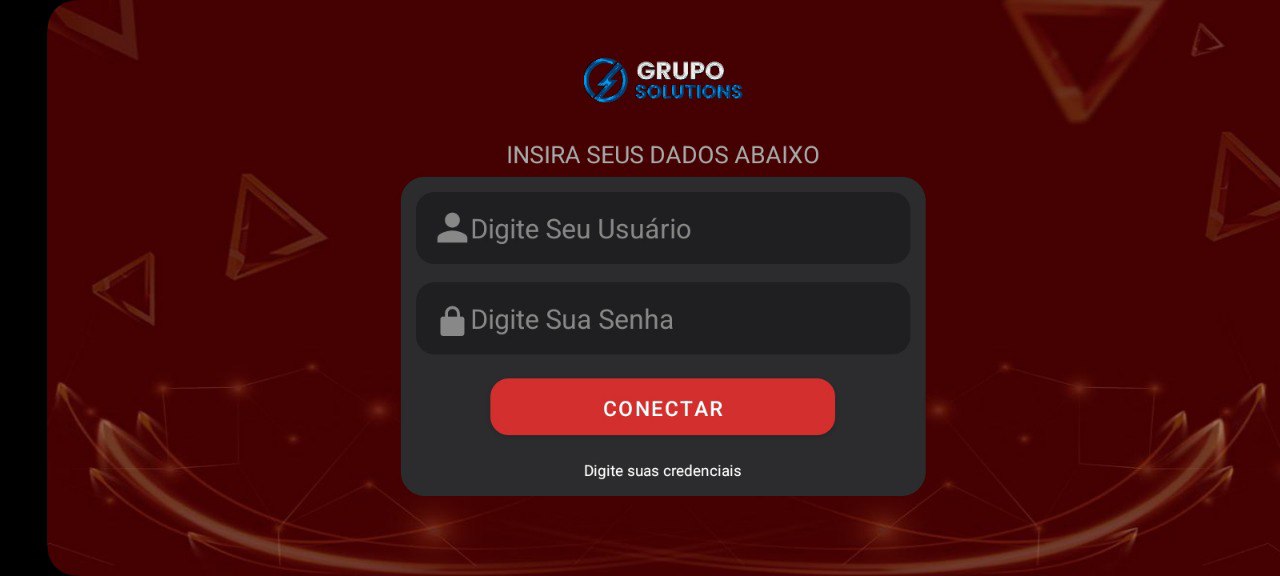Tap the Digite Seu Usuário field

662,229
